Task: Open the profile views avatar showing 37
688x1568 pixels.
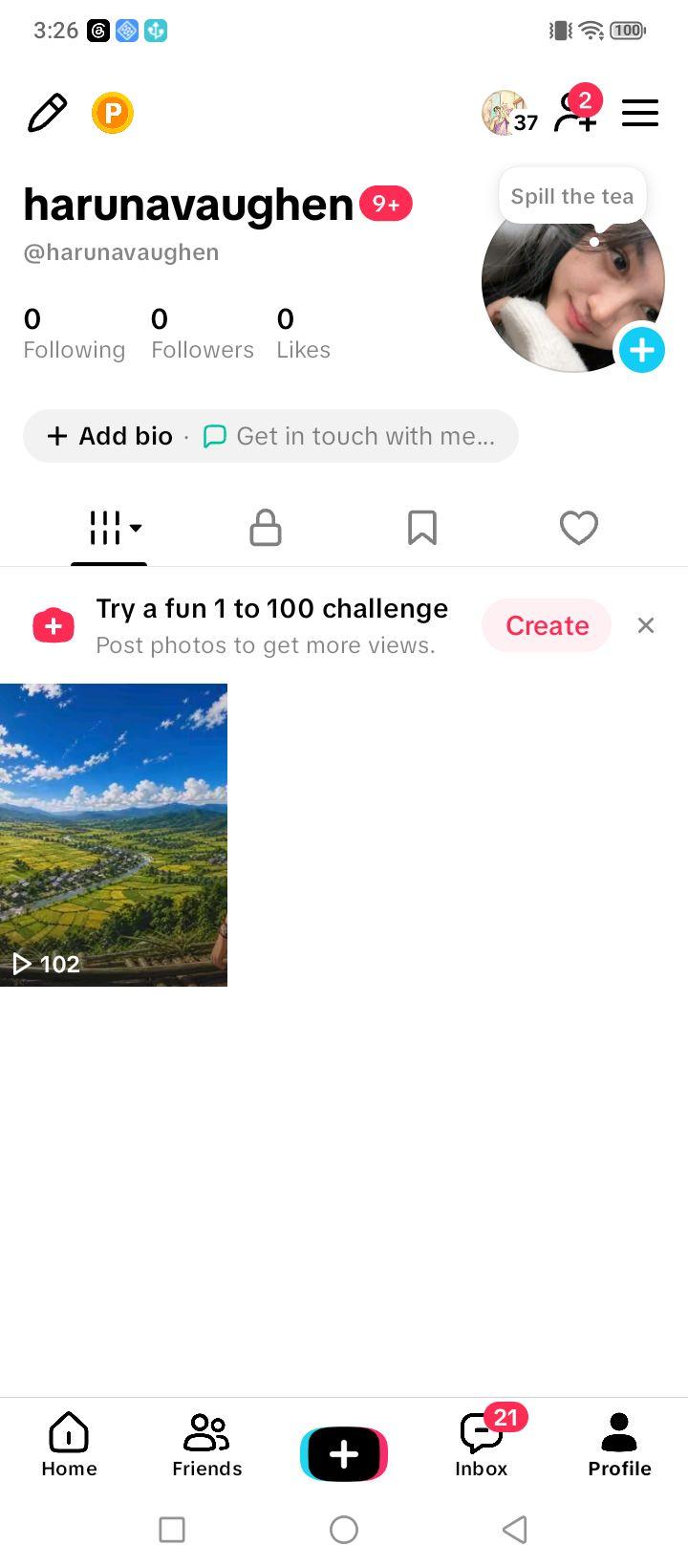Action: [510, 114]
